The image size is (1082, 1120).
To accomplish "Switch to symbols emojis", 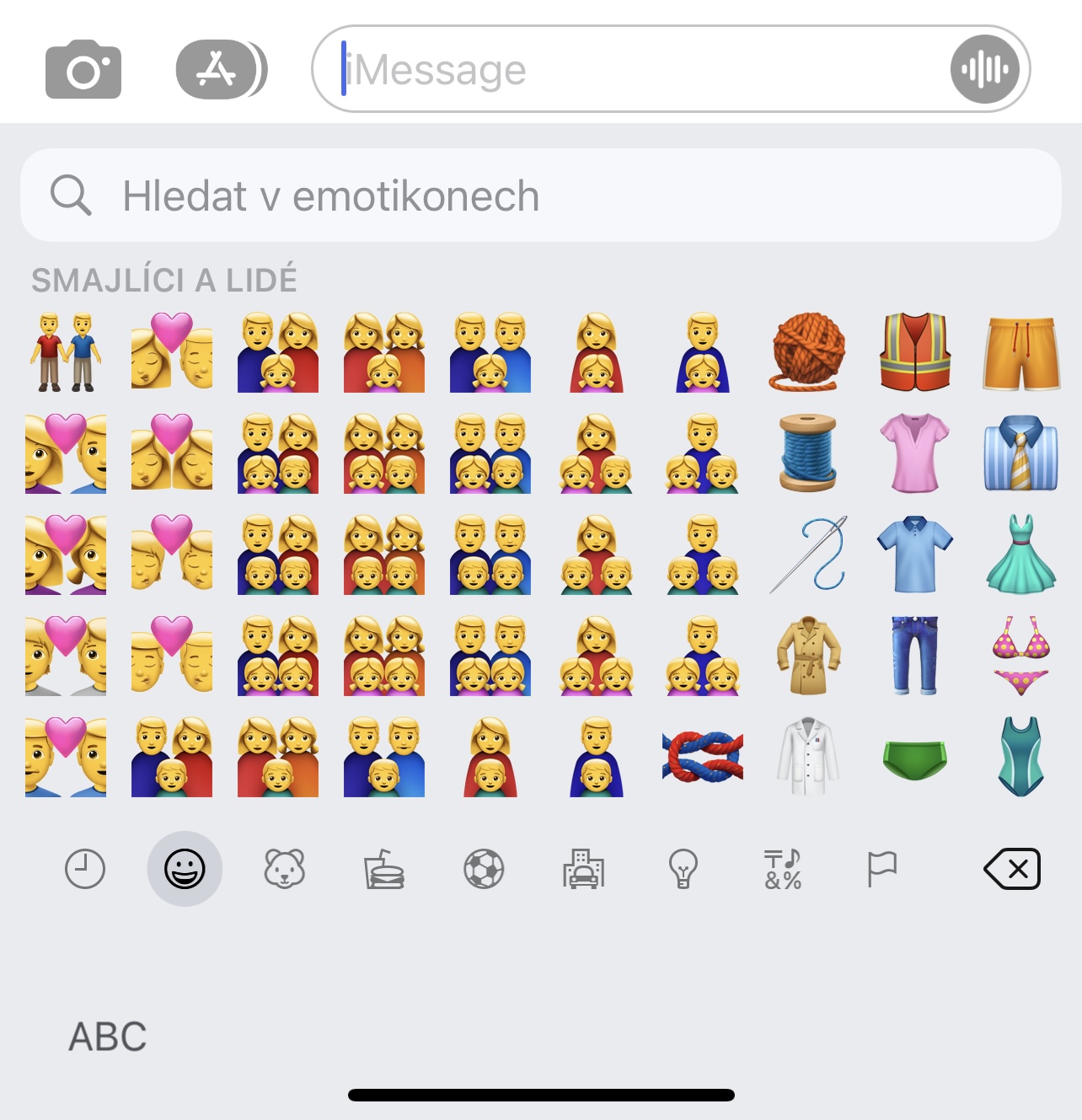I will click(782, 869).
